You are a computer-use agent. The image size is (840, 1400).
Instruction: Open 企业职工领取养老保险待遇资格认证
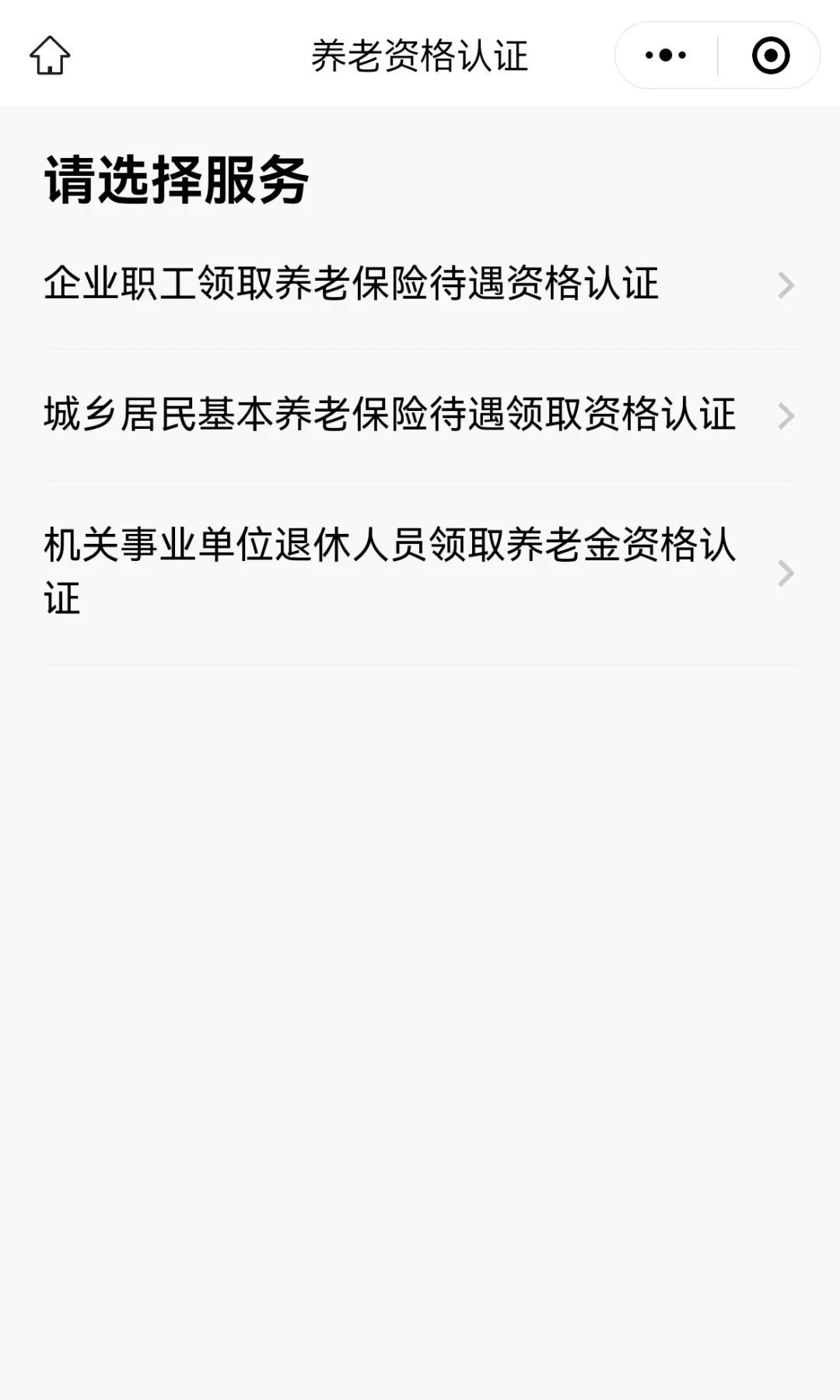[420, 284]
